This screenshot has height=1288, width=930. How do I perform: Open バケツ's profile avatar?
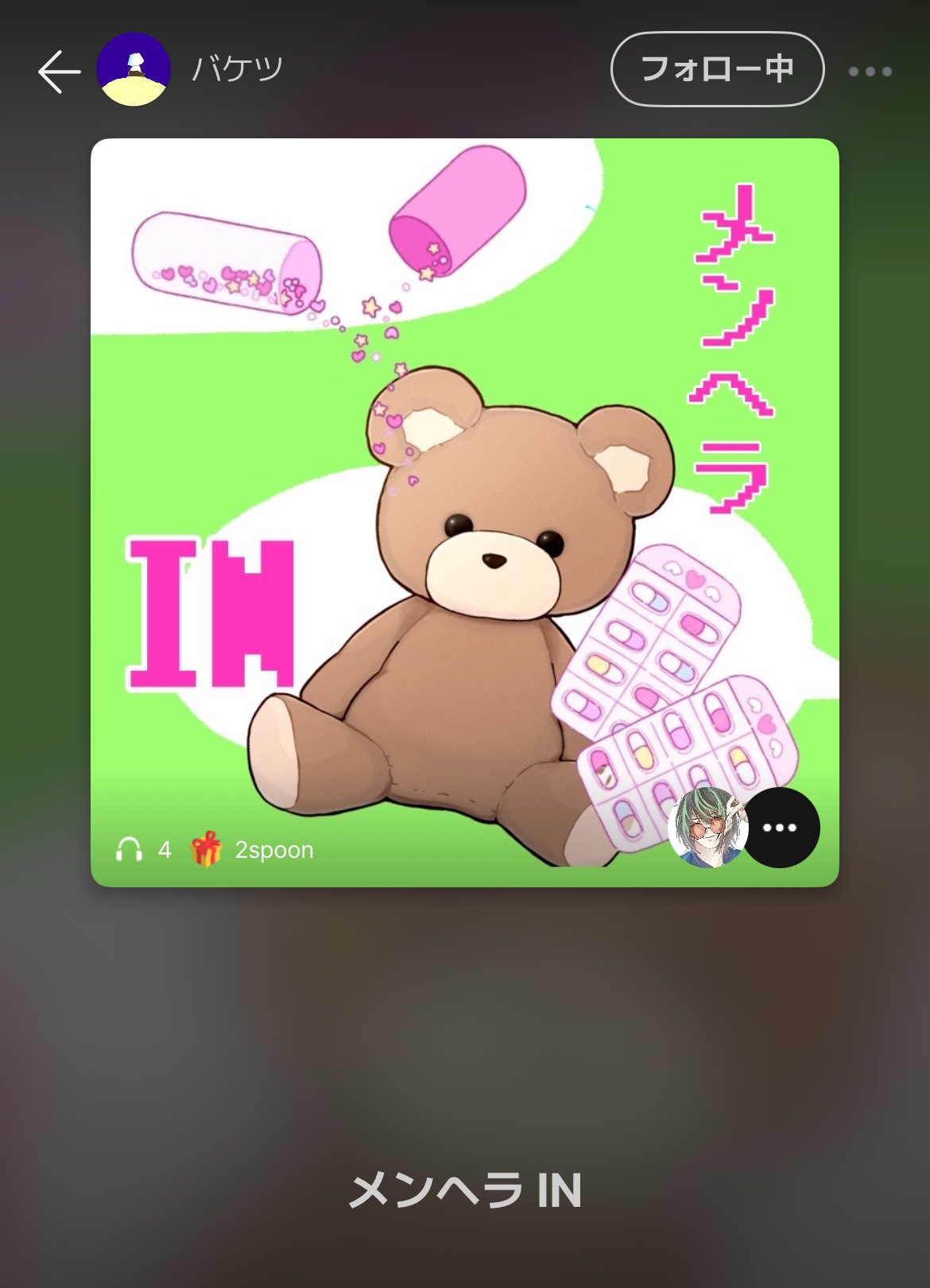[133, 70]
